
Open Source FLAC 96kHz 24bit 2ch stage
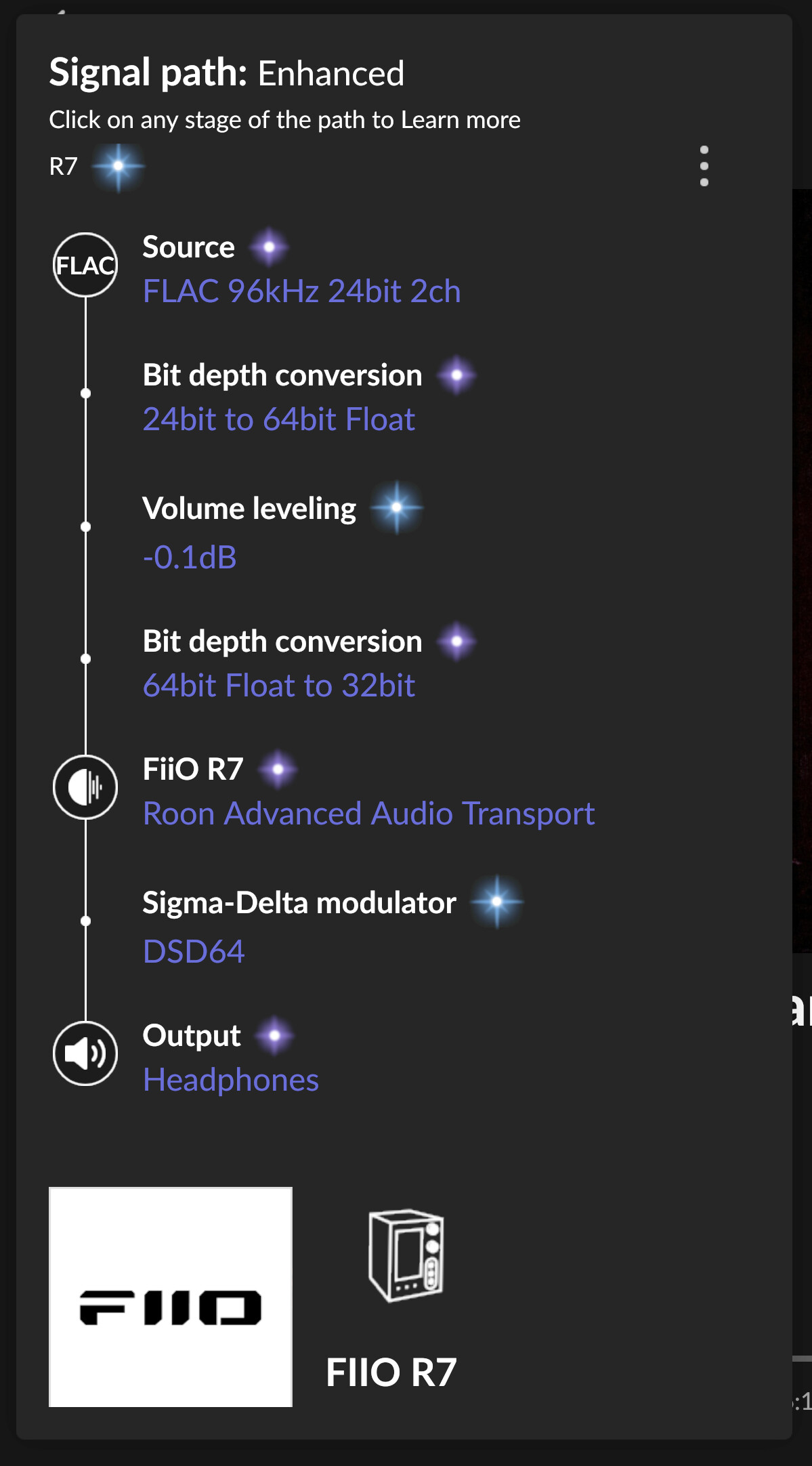coord(301,268)
